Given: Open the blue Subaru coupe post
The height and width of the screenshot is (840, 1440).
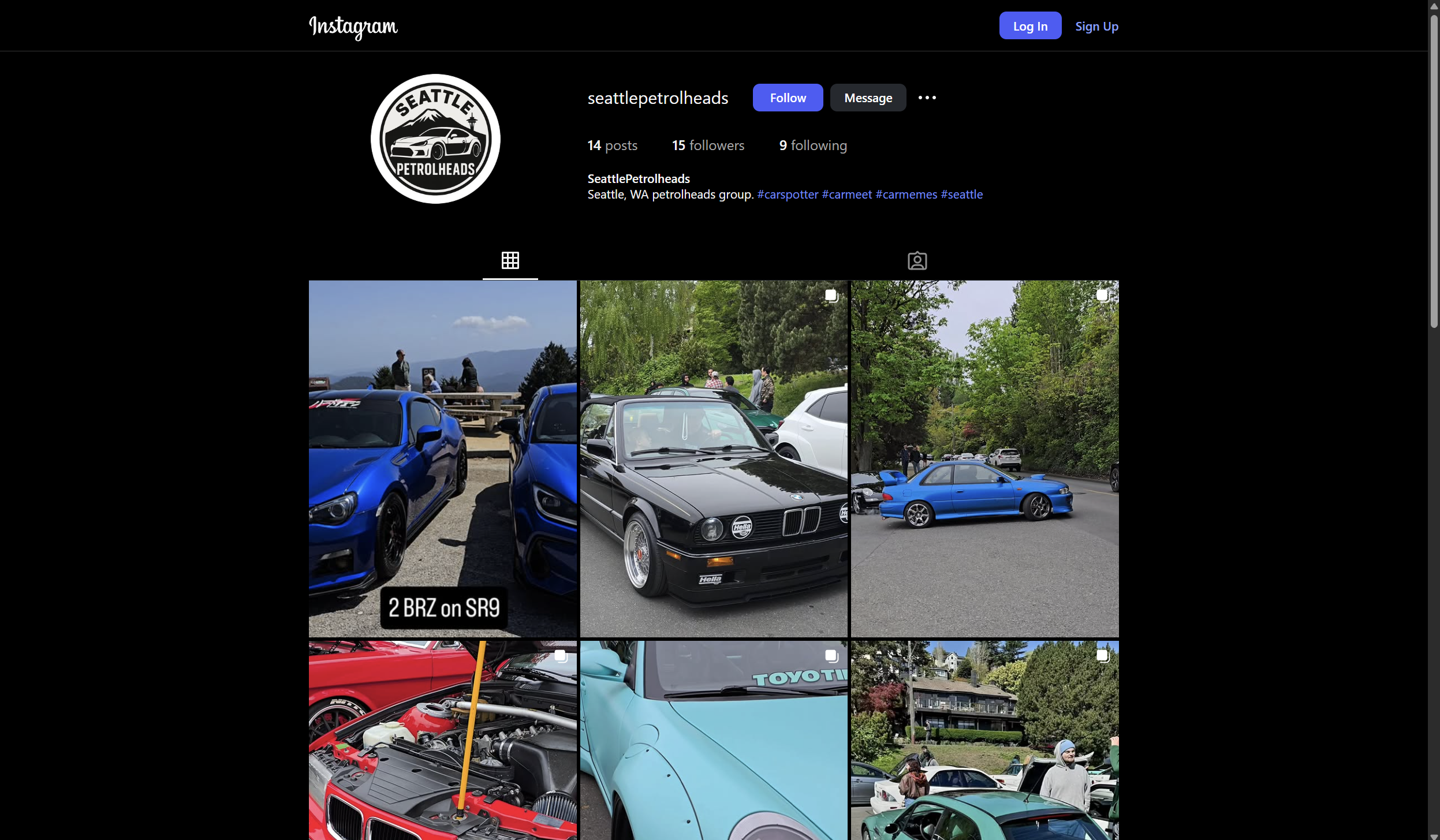Looking at the screenshot, I should (984, 458).
